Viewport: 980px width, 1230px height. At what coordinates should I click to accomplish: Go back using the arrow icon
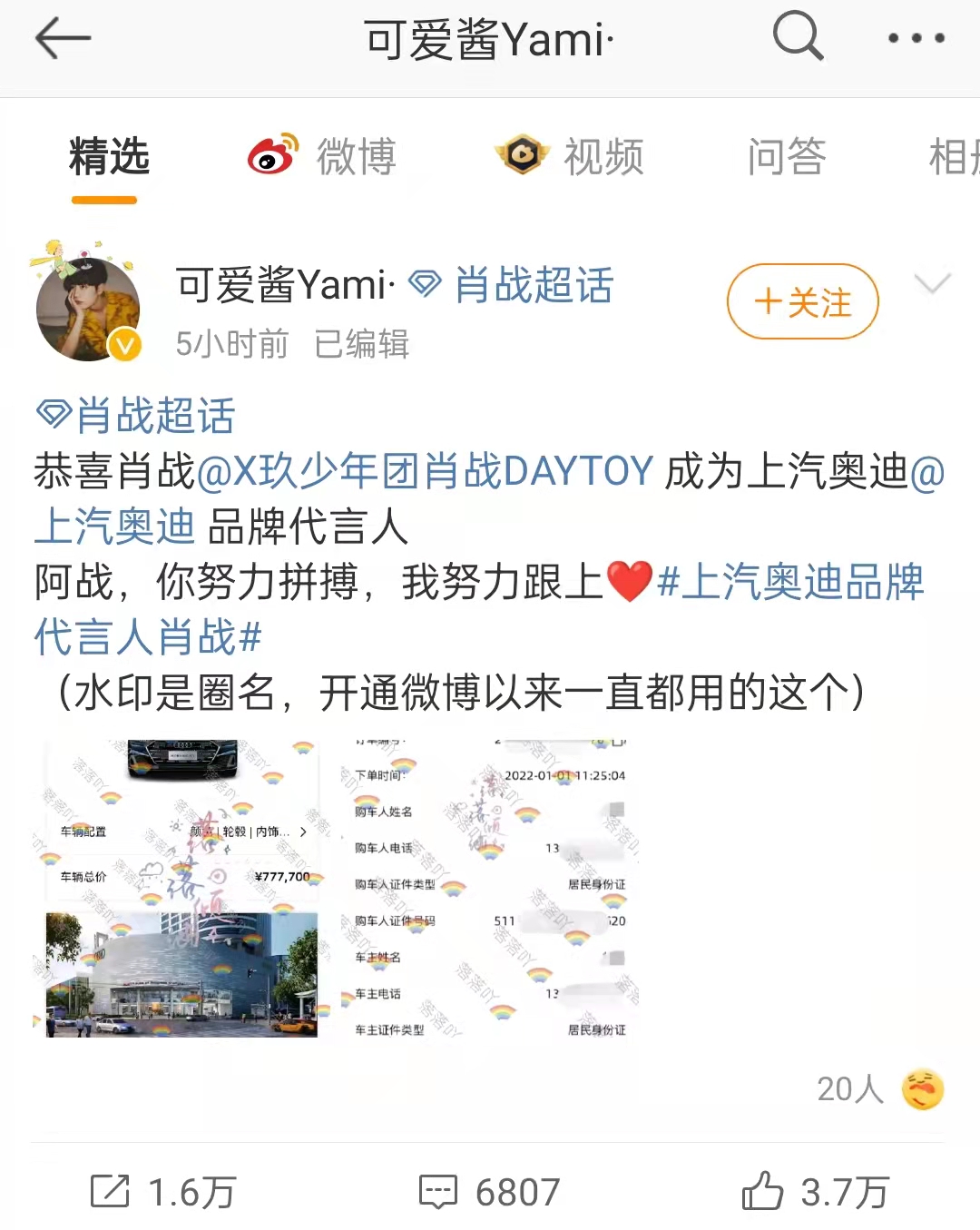[x=63, y=39]
